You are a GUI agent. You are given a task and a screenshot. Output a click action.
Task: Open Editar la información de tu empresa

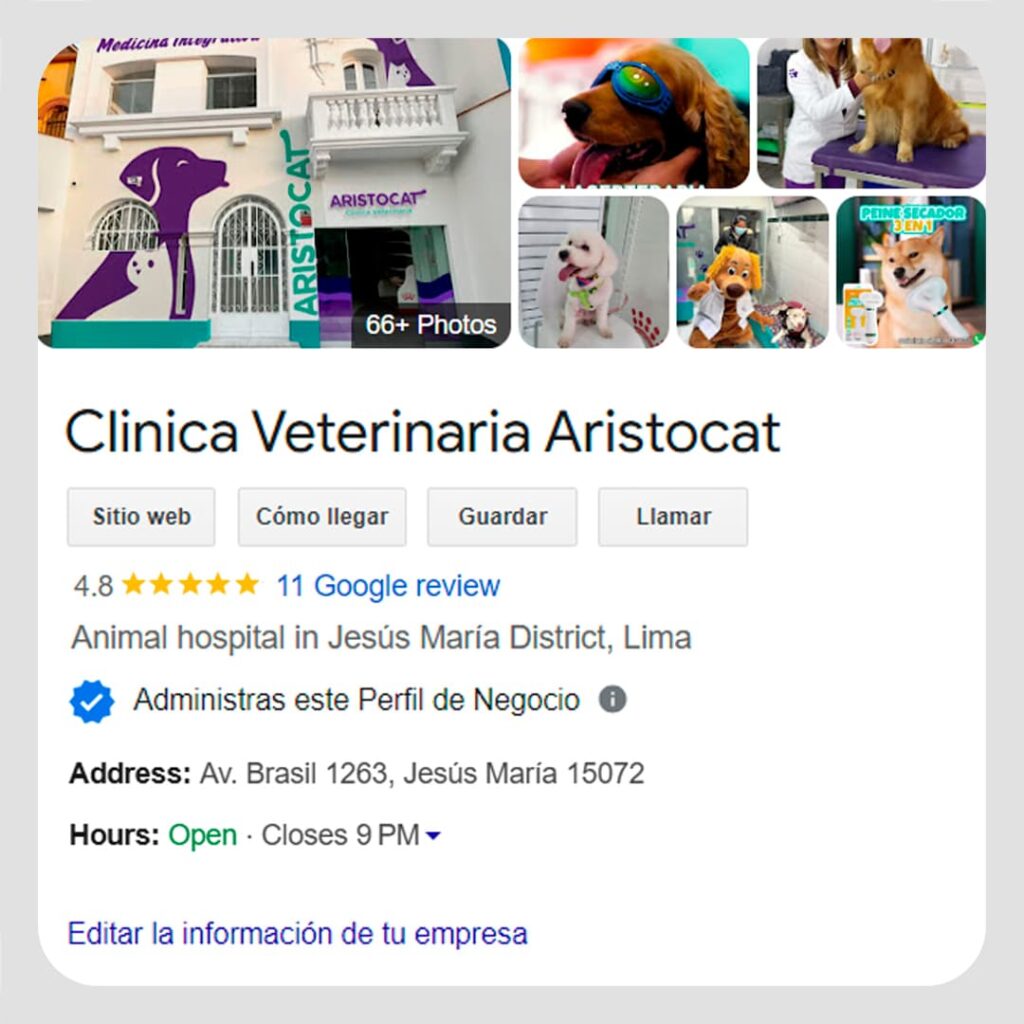coord(297,934)
